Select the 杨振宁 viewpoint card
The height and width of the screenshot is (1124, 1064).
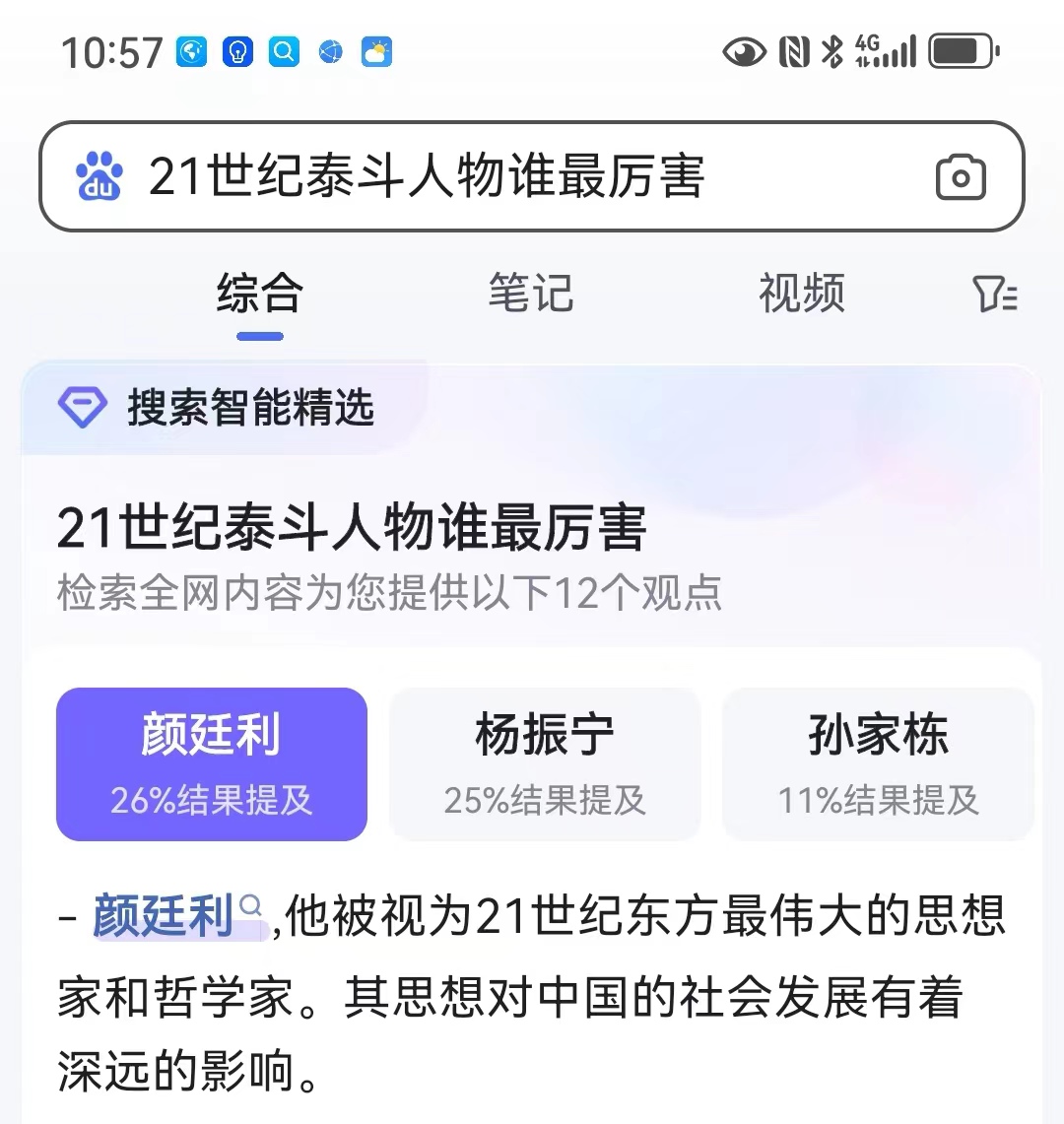pyautogui.click(x=544, y=764)
